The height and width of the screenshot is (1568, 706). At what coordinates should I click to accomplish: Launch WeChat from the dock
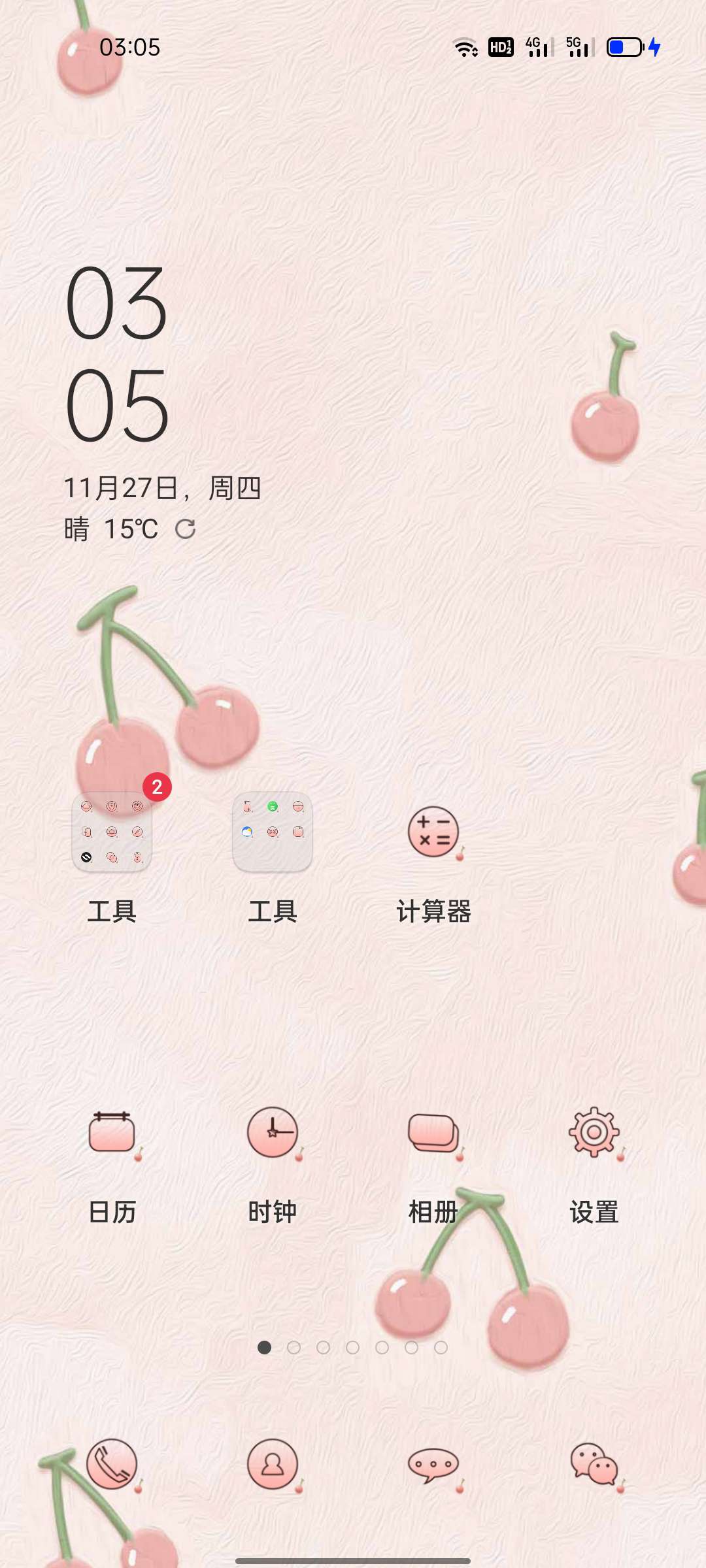594,1464
